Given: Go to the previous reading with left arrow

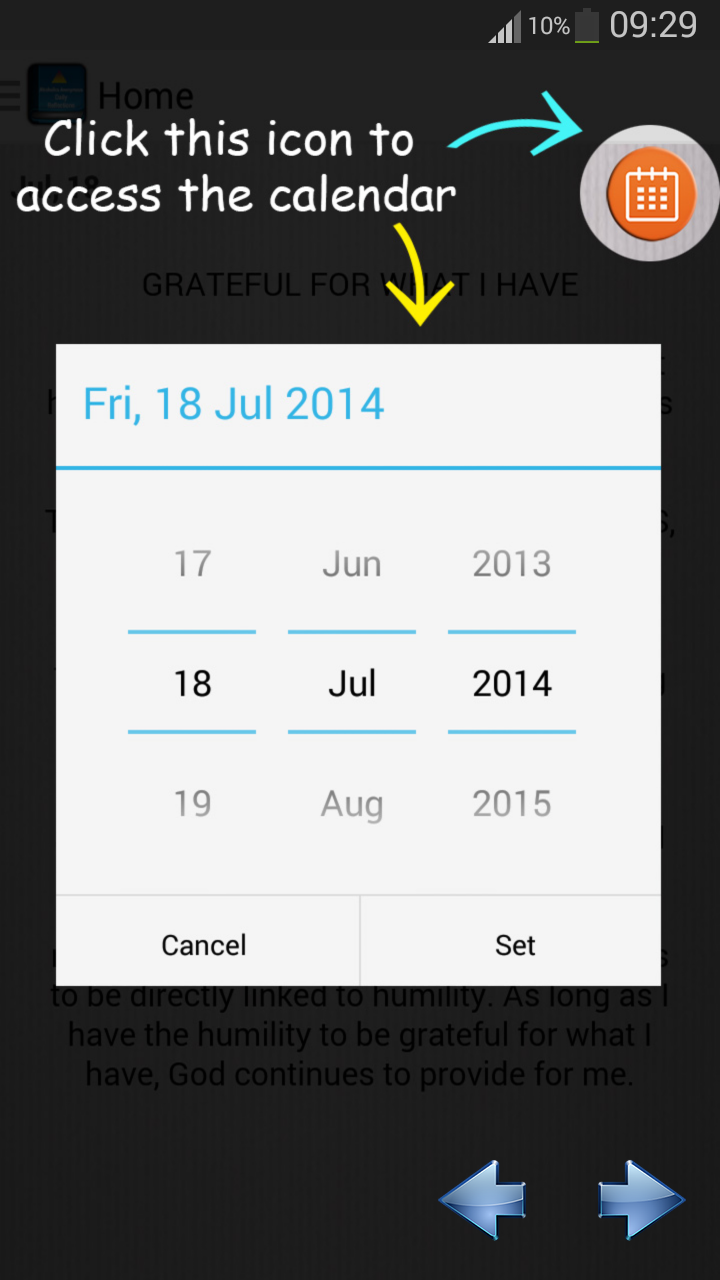Looking at the screenshot, I should (483, 1201).
